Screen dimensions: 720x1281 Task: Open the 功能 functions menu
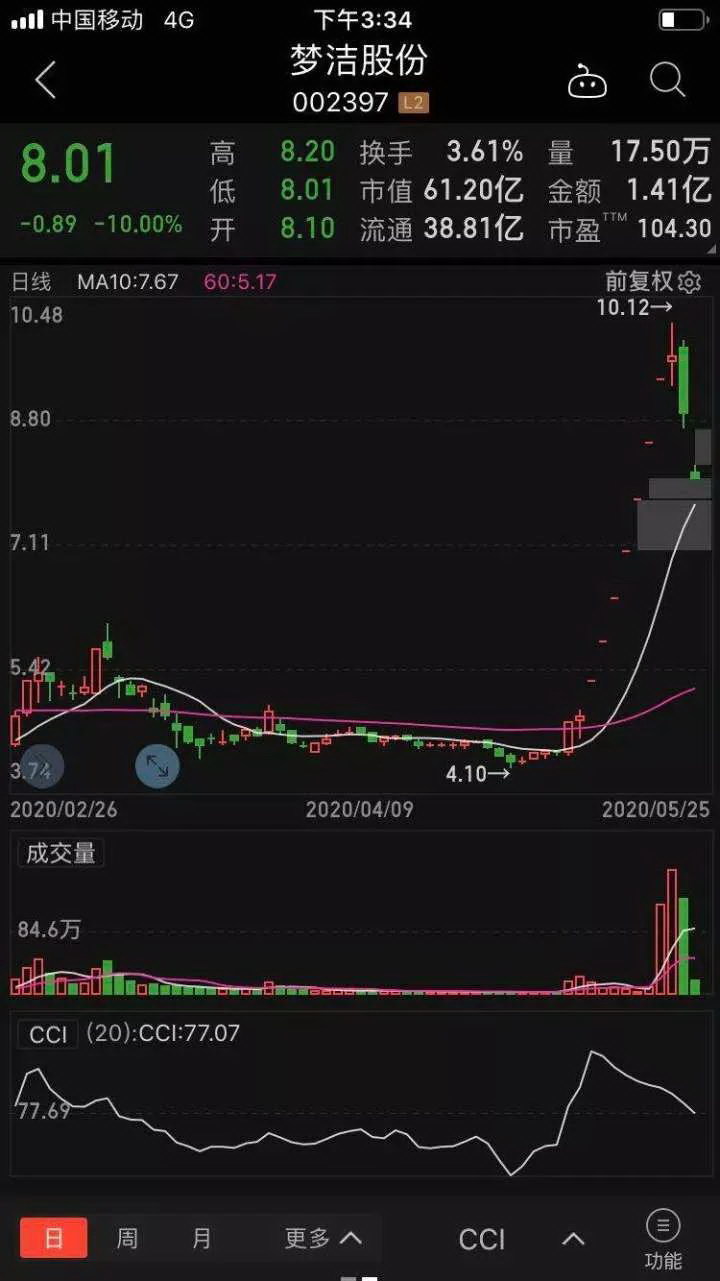663,1239
